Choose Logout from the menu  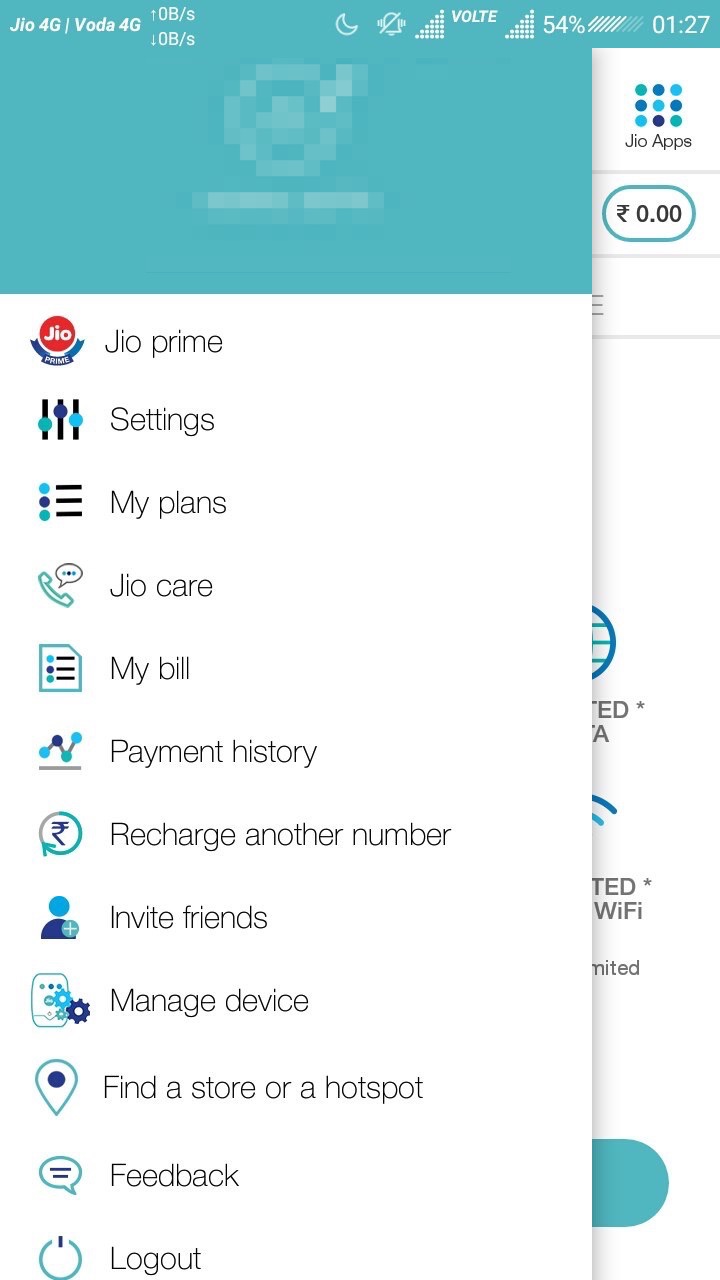pos(155,1259)
